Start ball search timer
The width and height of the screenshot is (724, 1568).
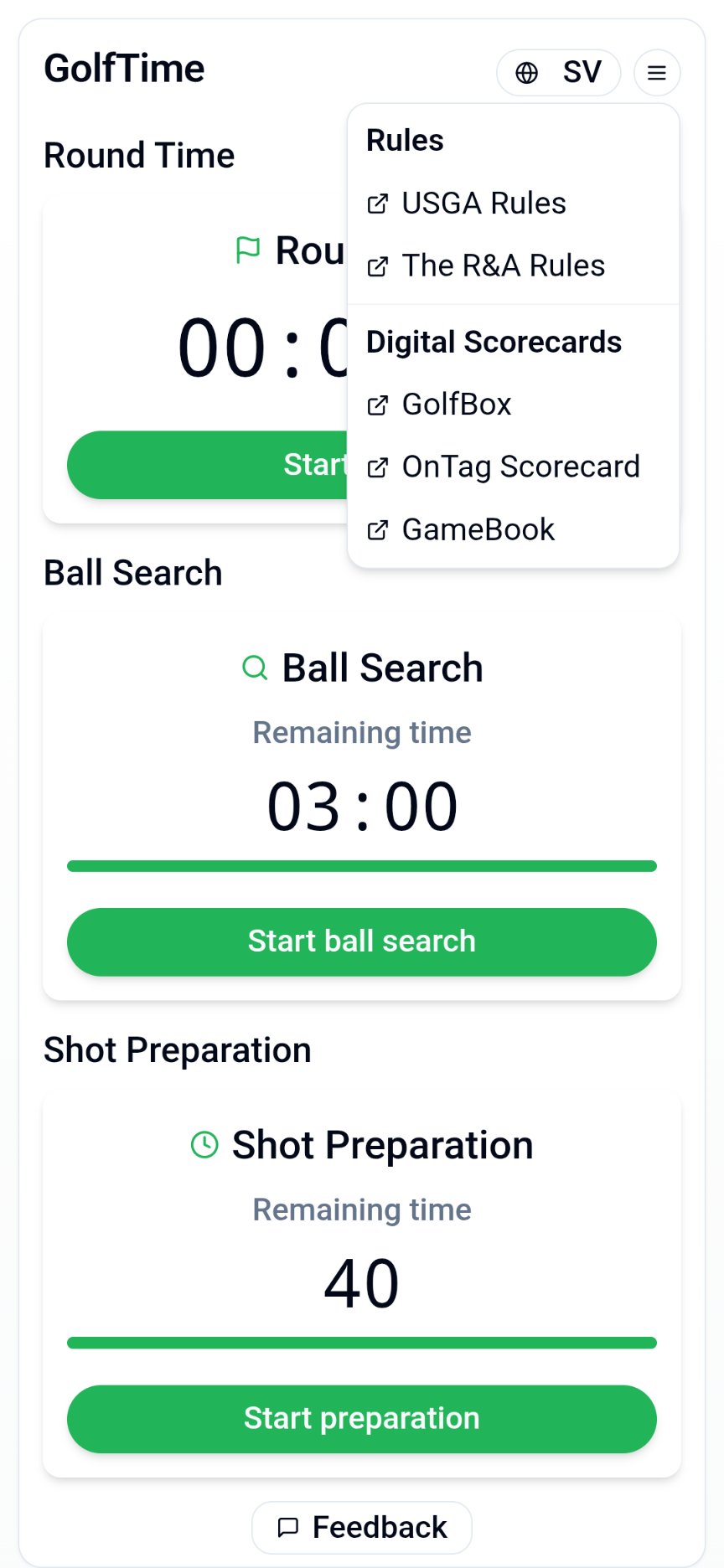(362, 941)
